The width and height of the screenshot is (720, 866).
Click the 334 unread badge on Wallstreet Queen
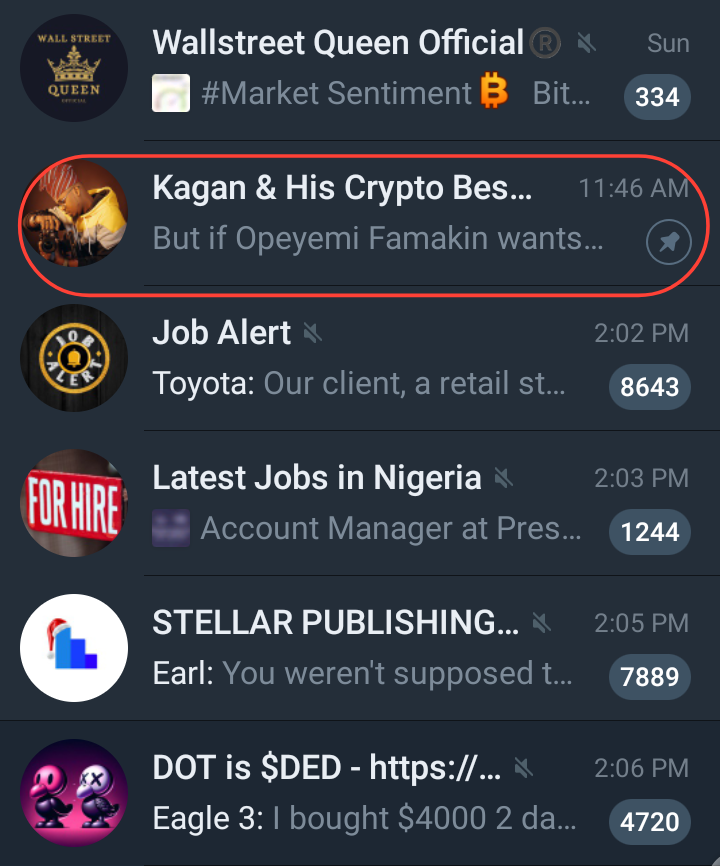657,97
